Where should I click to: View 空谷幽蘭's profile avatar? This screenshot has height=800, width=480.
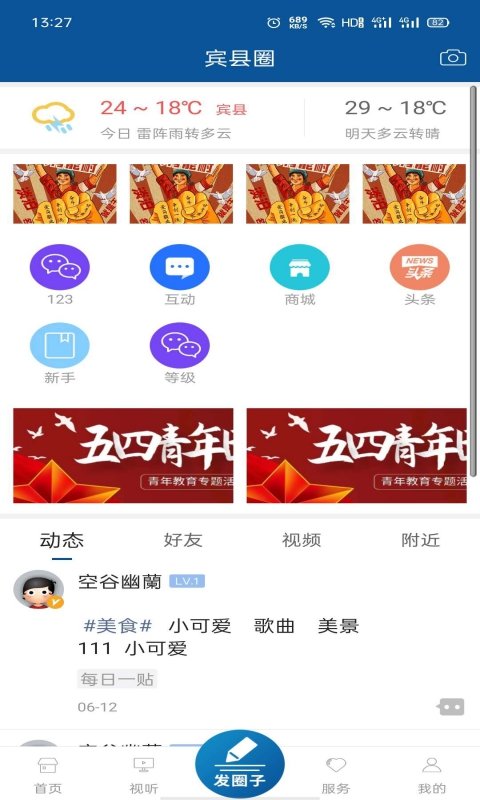click(38, 589)
